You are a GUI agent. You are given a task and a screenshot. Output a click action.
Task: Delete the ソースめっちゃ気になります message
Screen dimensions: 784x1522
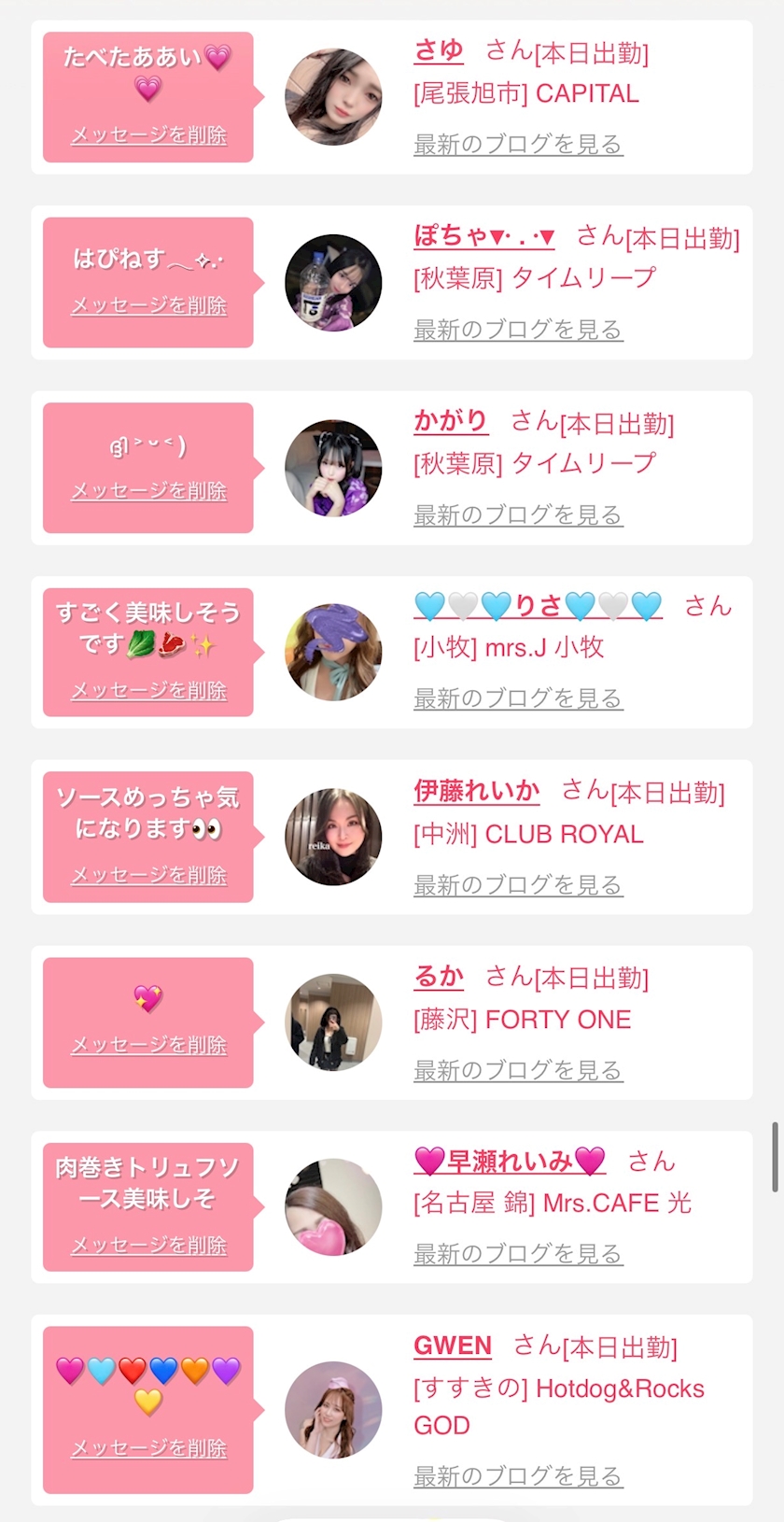point(149,876)
